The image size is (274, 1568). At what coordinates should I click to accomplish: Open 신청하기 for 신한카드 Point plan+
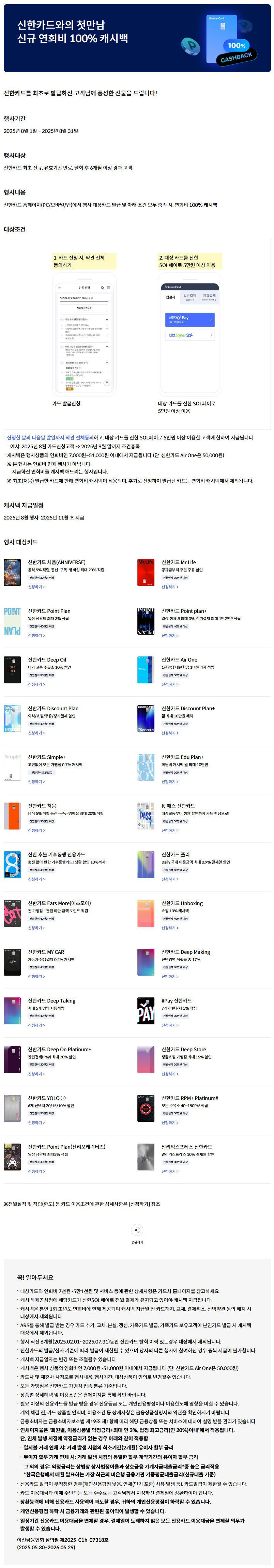pyautogui.click(x=170, y=636)
